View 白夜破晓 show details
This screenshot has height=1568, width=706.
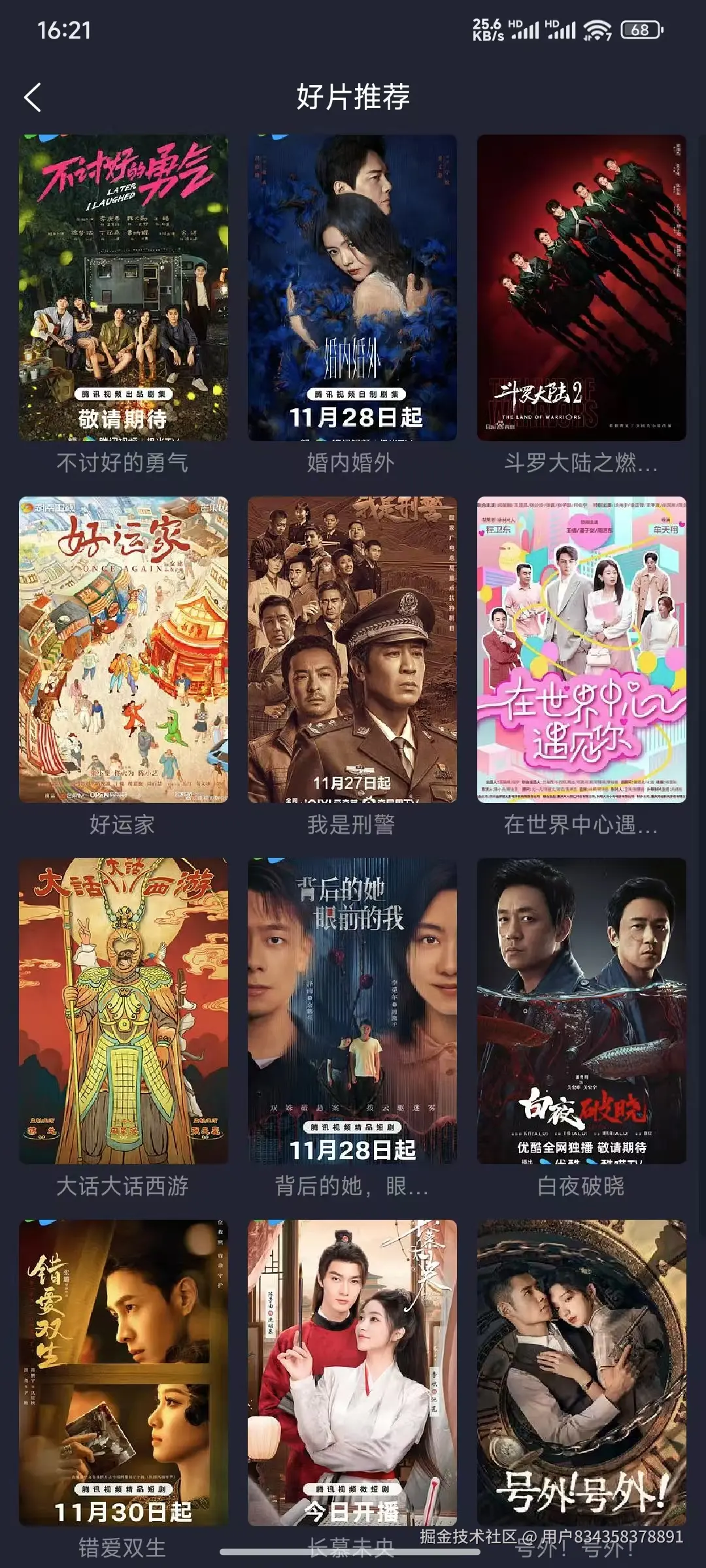click(x=581, y=1011)
